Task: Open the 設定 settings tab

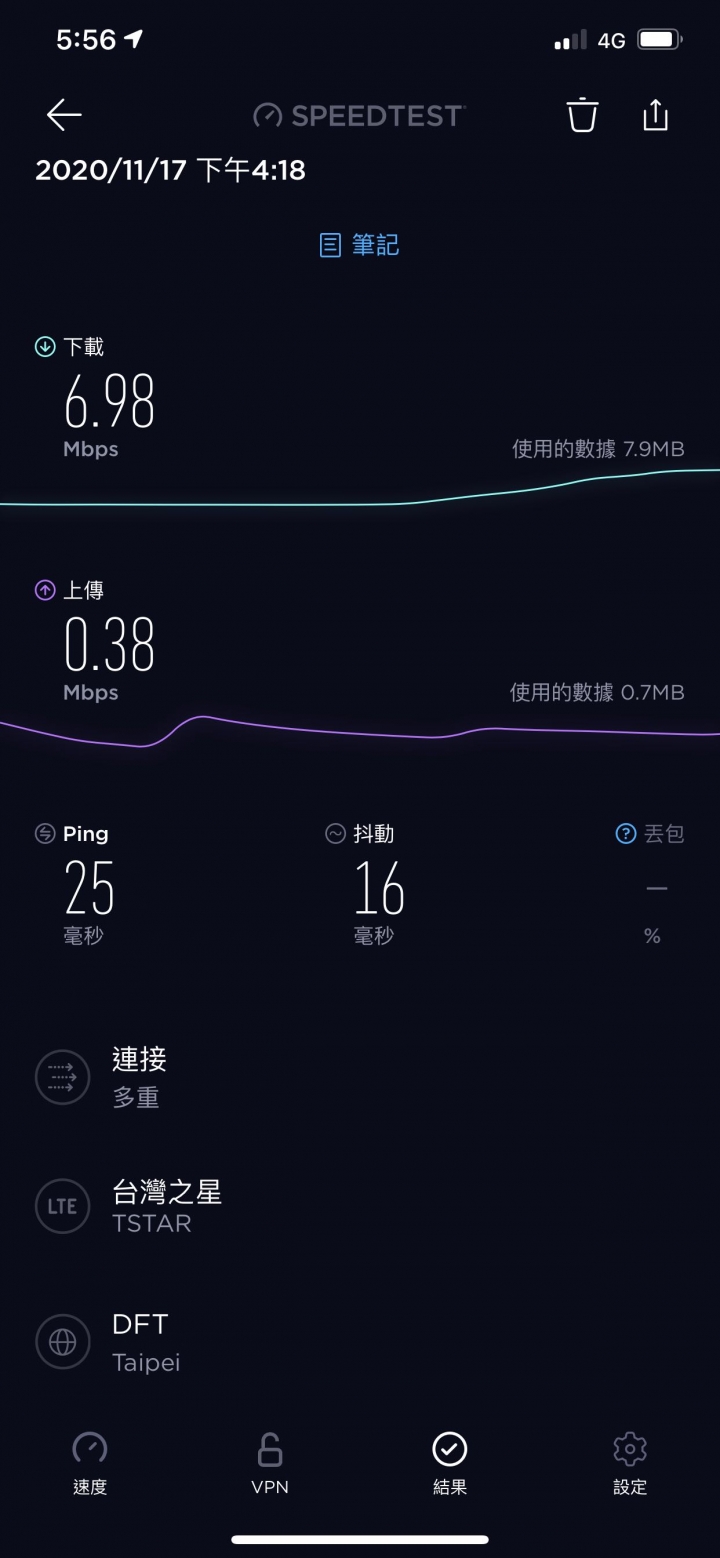Action: (x=630, y=1463)
